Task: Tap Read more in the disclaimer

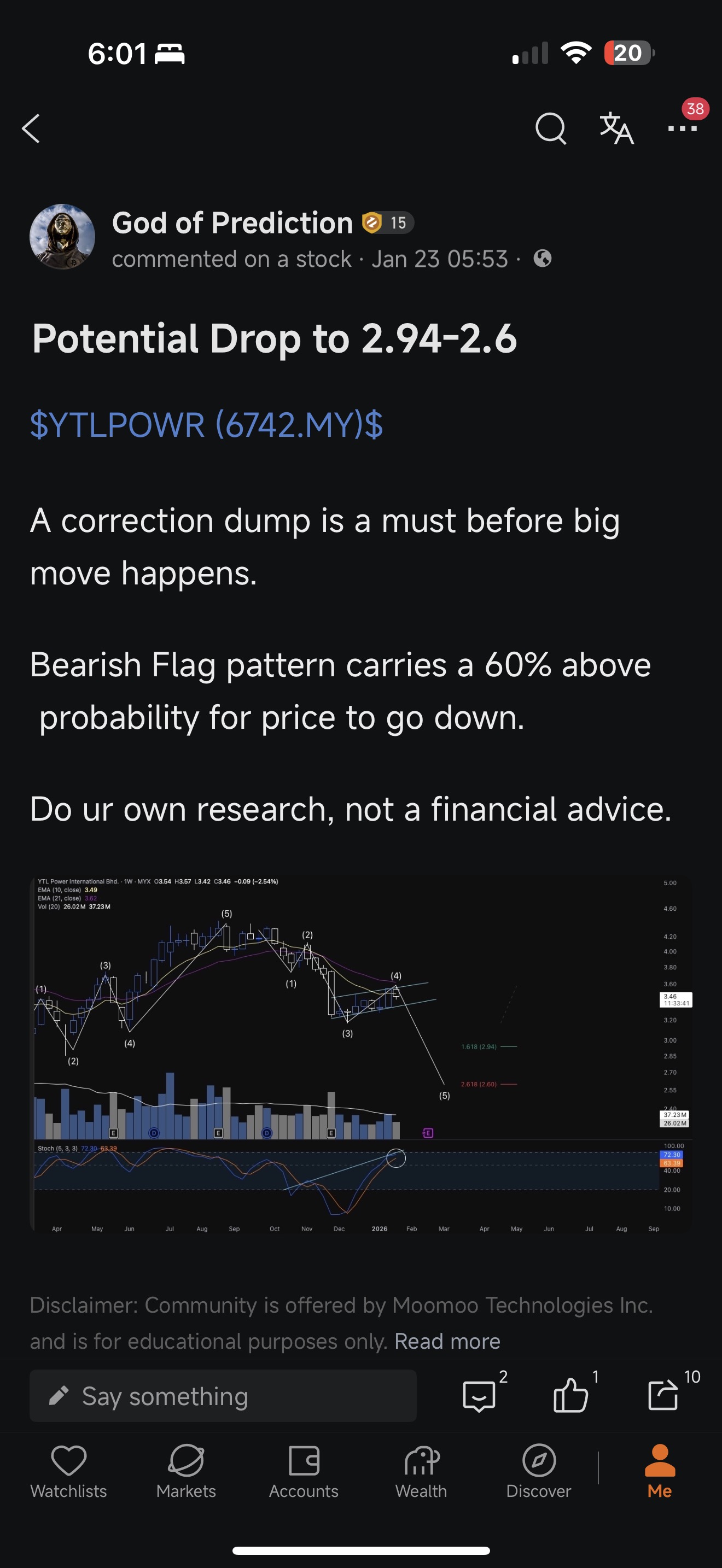Action: click(447, 1341)
